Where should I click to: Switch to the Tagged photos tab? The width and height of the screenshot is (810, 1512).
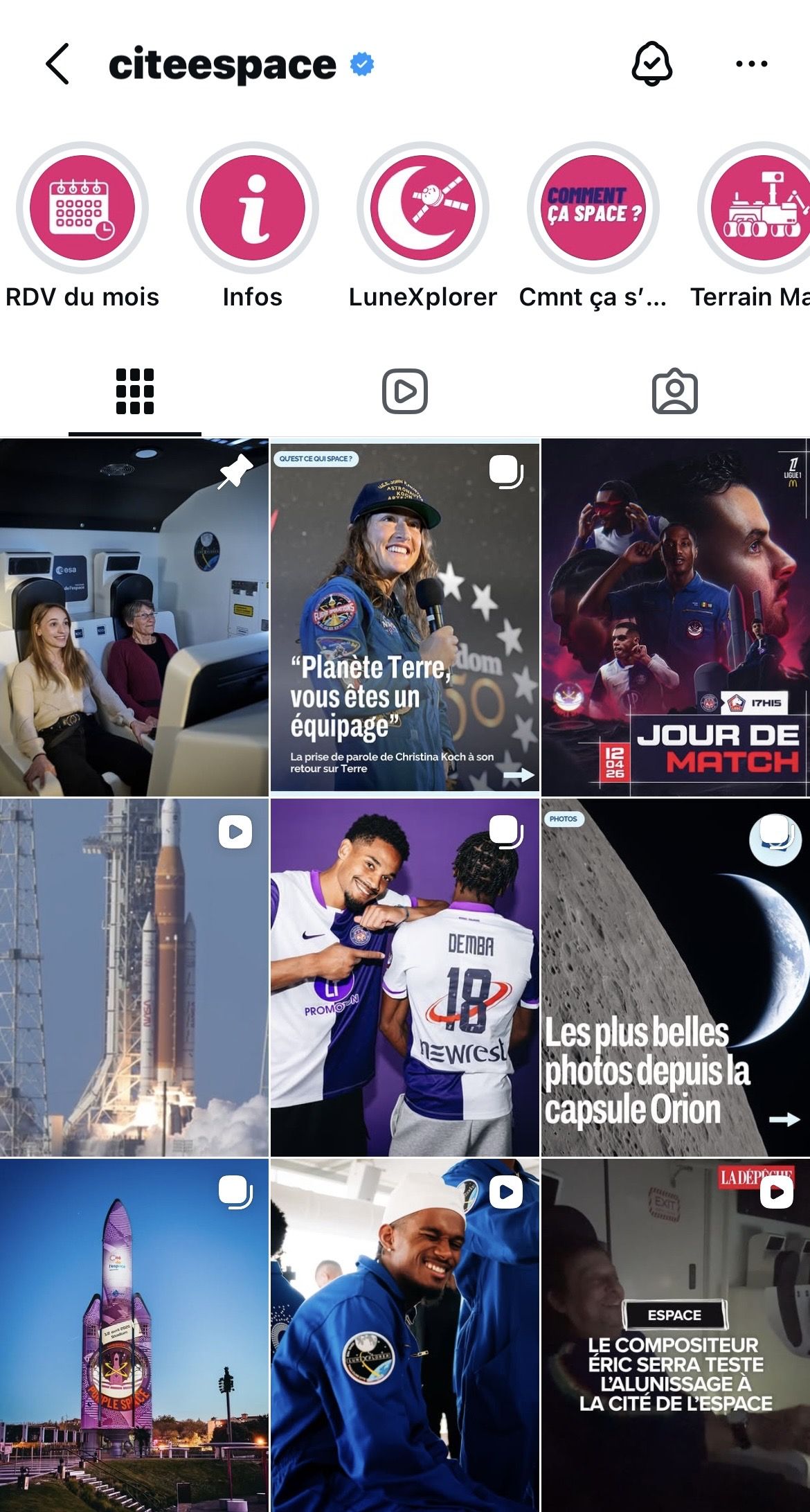674,390
